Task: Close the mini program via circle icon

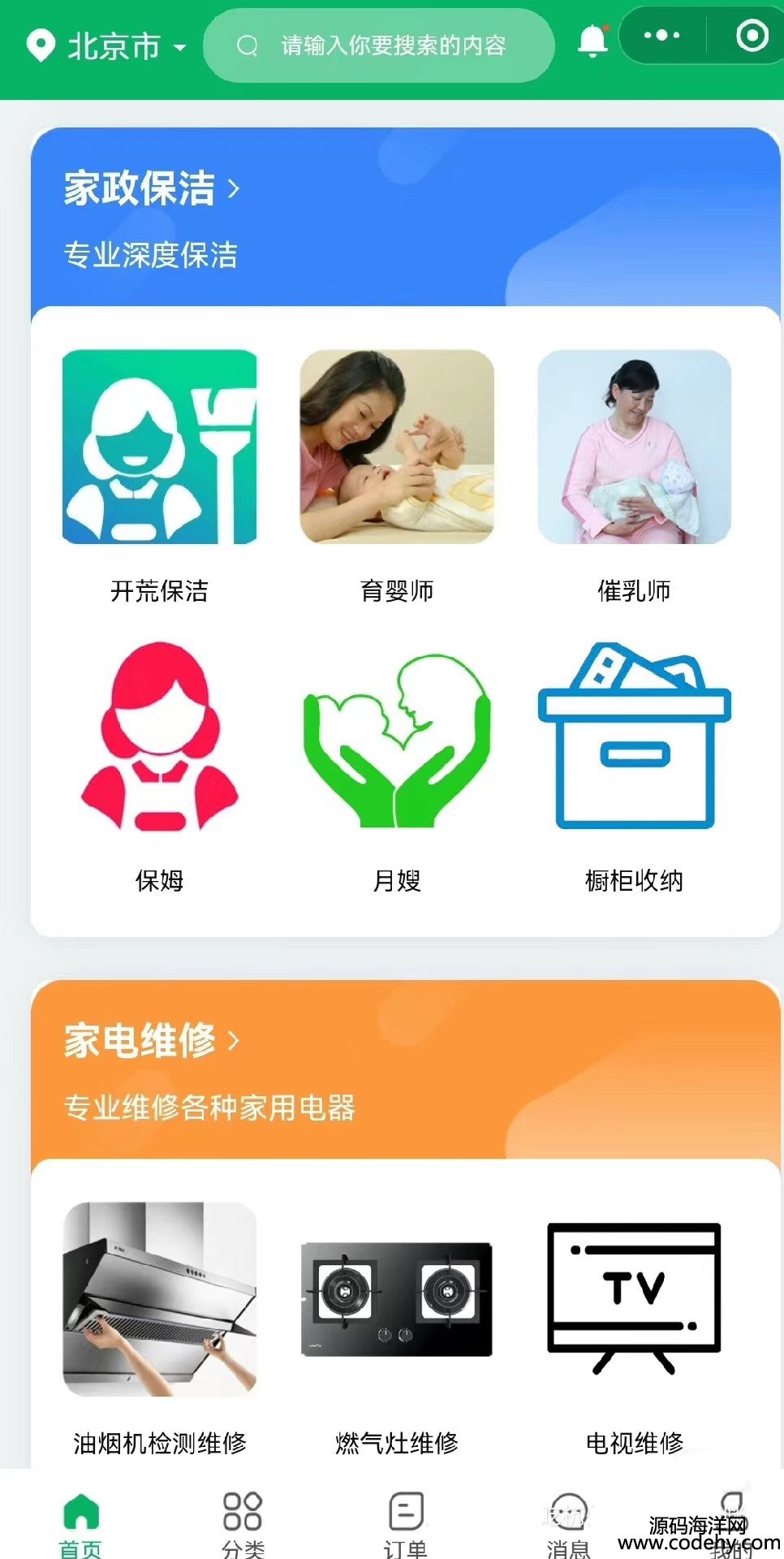Action: tap(752, 36)
